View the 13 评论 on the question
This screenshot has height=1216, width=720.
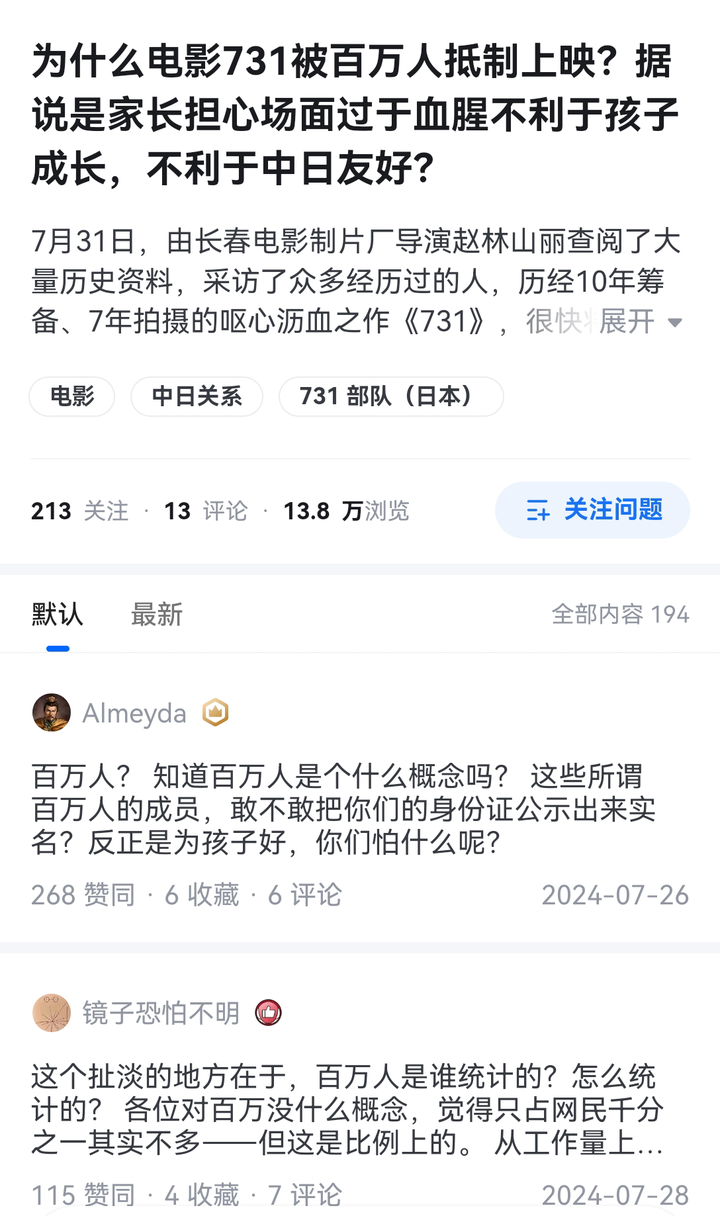pyautogui.click(x=205, y=511)
